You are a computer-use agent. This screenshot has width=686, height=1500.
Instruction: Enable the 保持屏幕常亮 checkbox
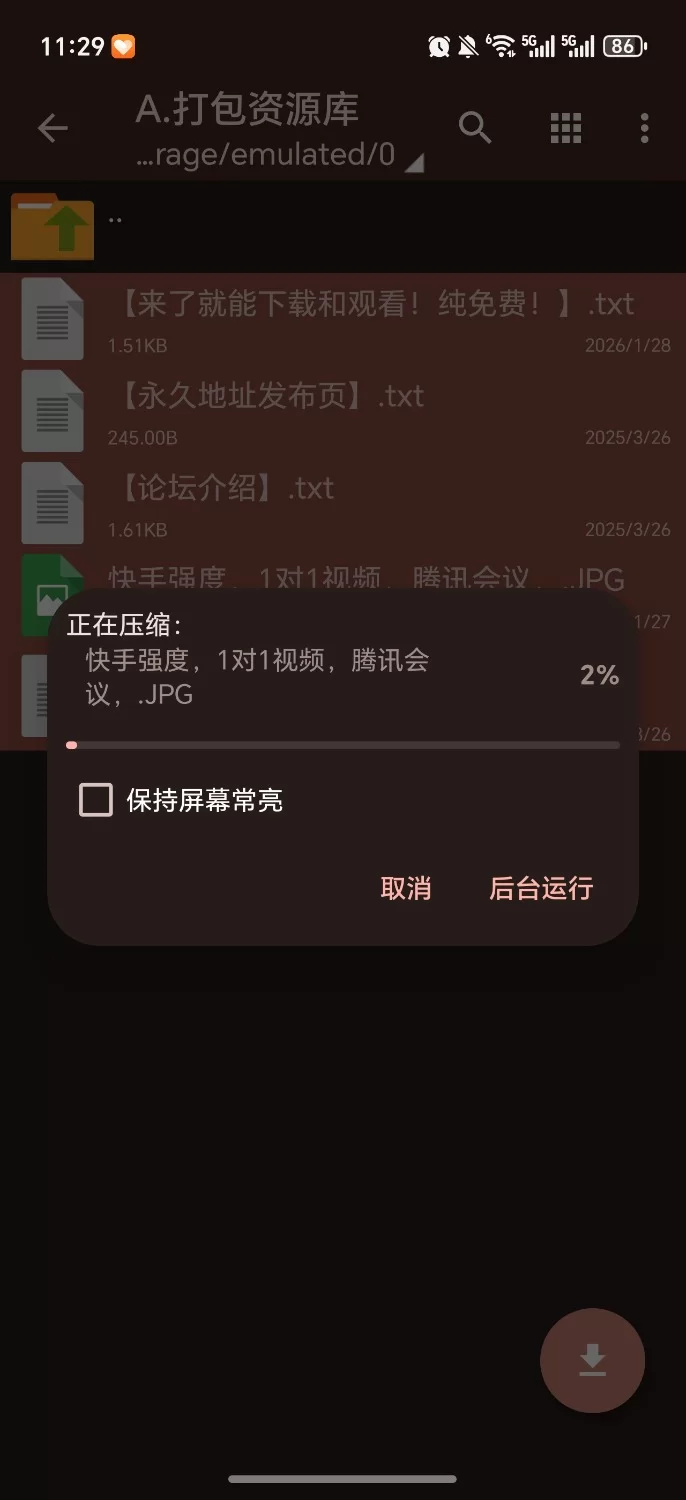point(96,800)
